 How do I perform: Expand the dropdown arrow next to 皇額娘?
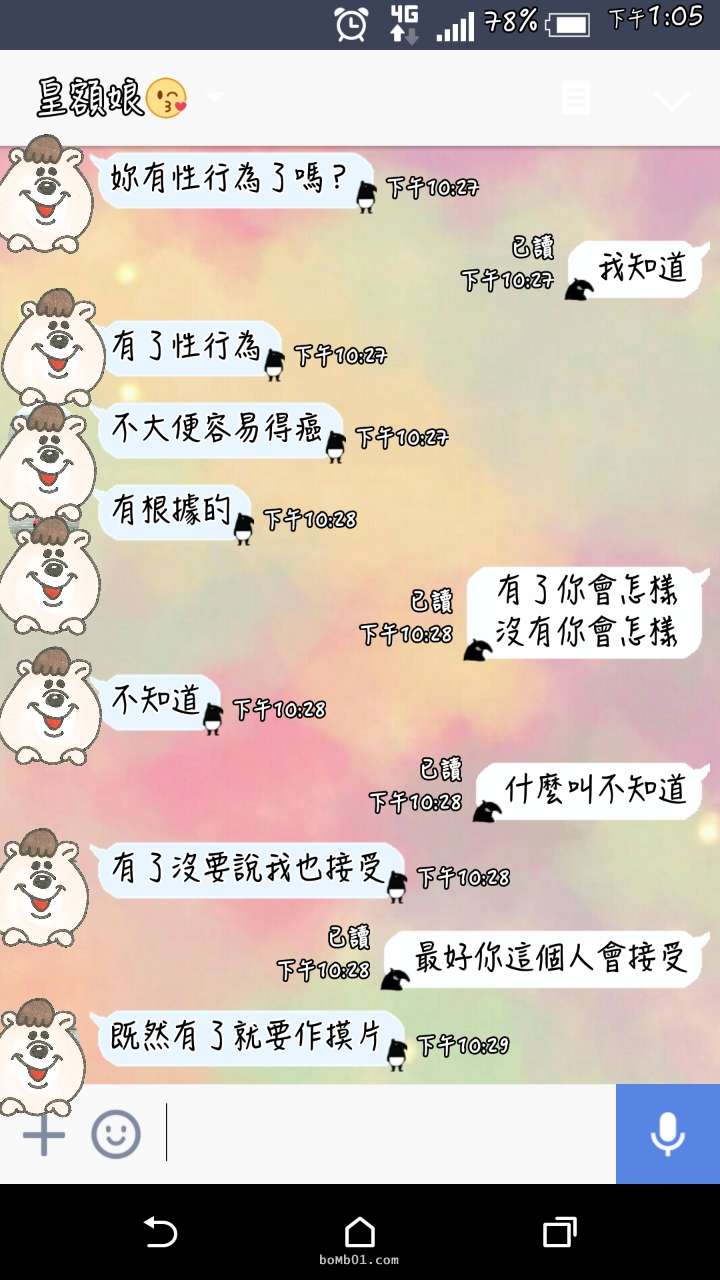[214, 98]
